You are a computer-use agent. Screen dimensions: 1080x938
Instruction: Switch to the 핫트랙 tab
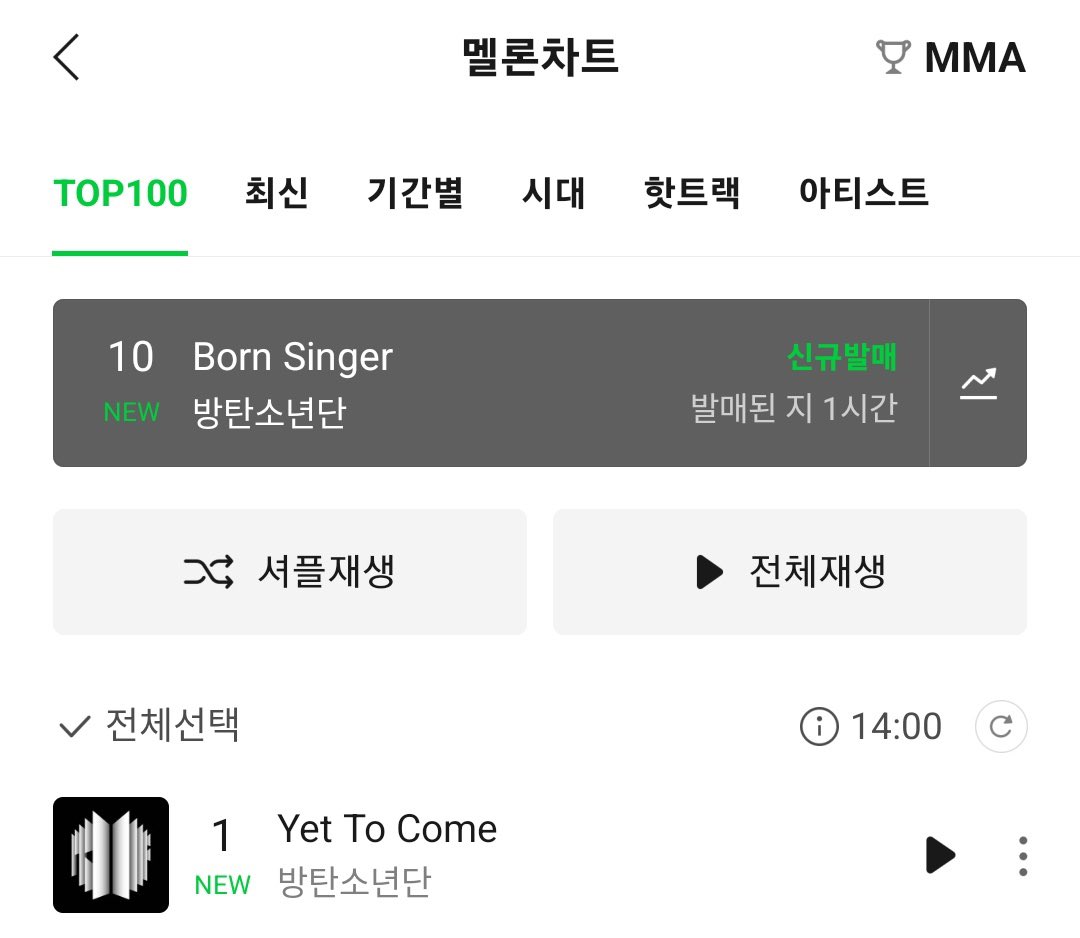[692, 193]
